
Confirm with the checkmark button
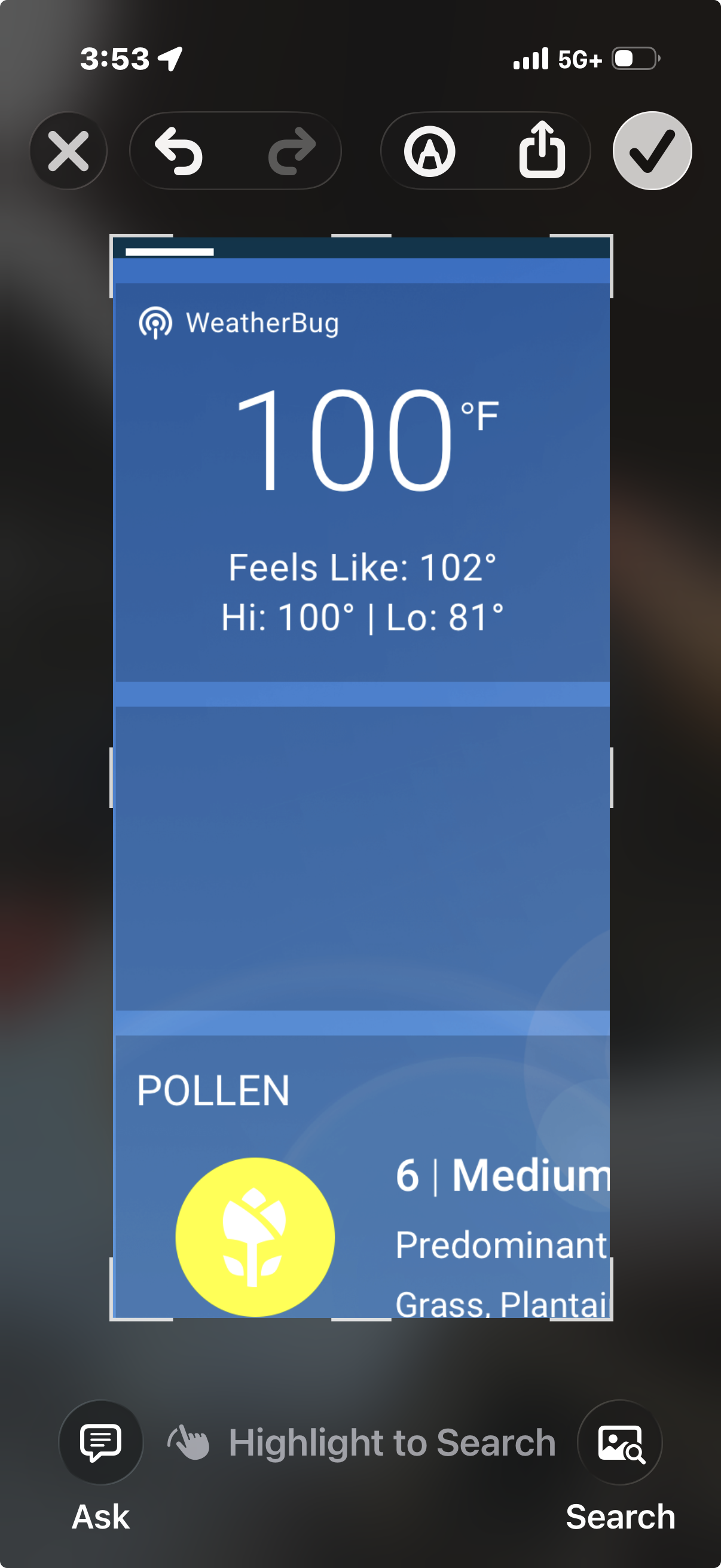652,151
